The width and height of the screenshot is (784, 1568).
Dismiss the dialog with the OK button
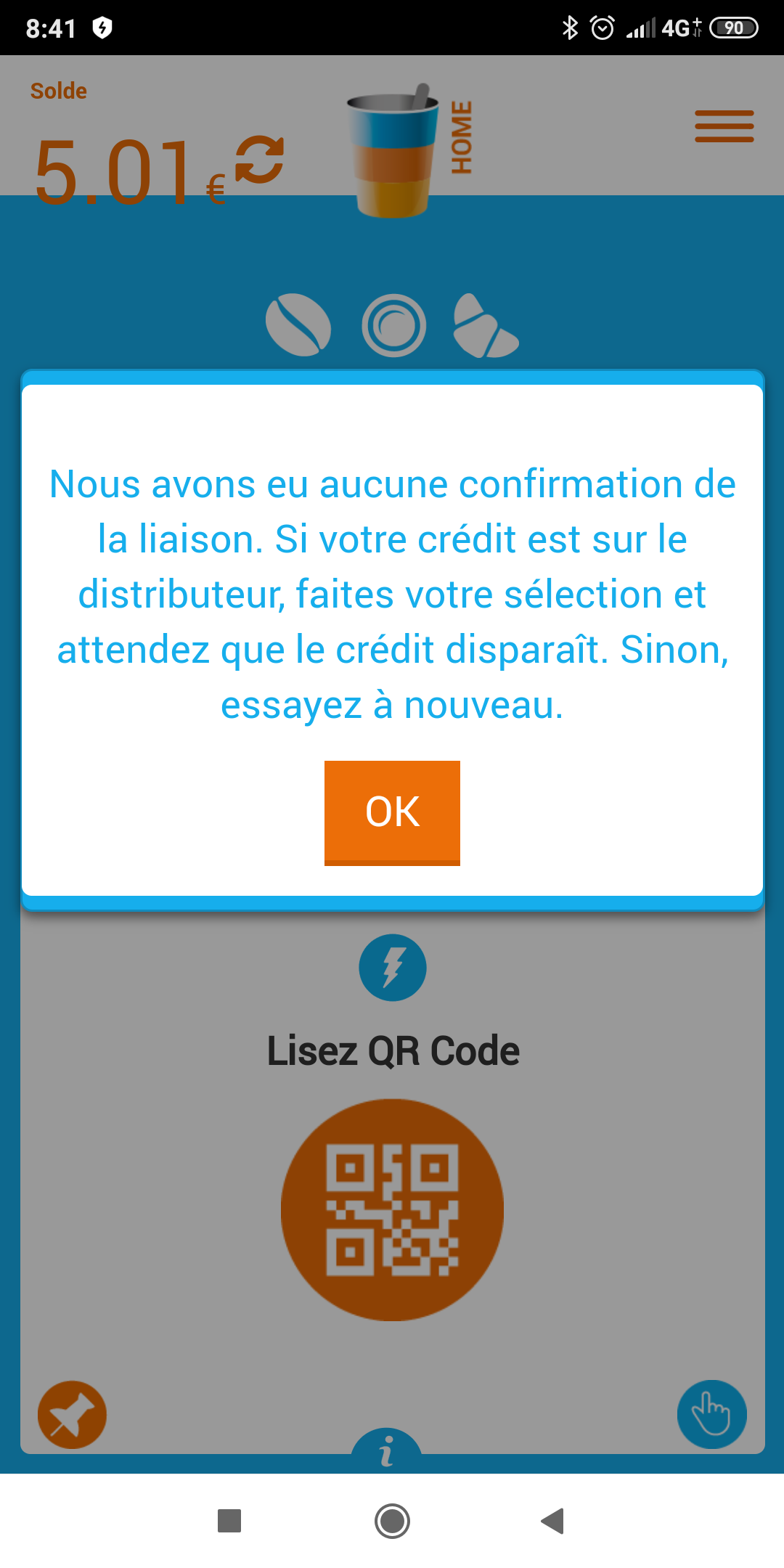click(x=392, y=812)
